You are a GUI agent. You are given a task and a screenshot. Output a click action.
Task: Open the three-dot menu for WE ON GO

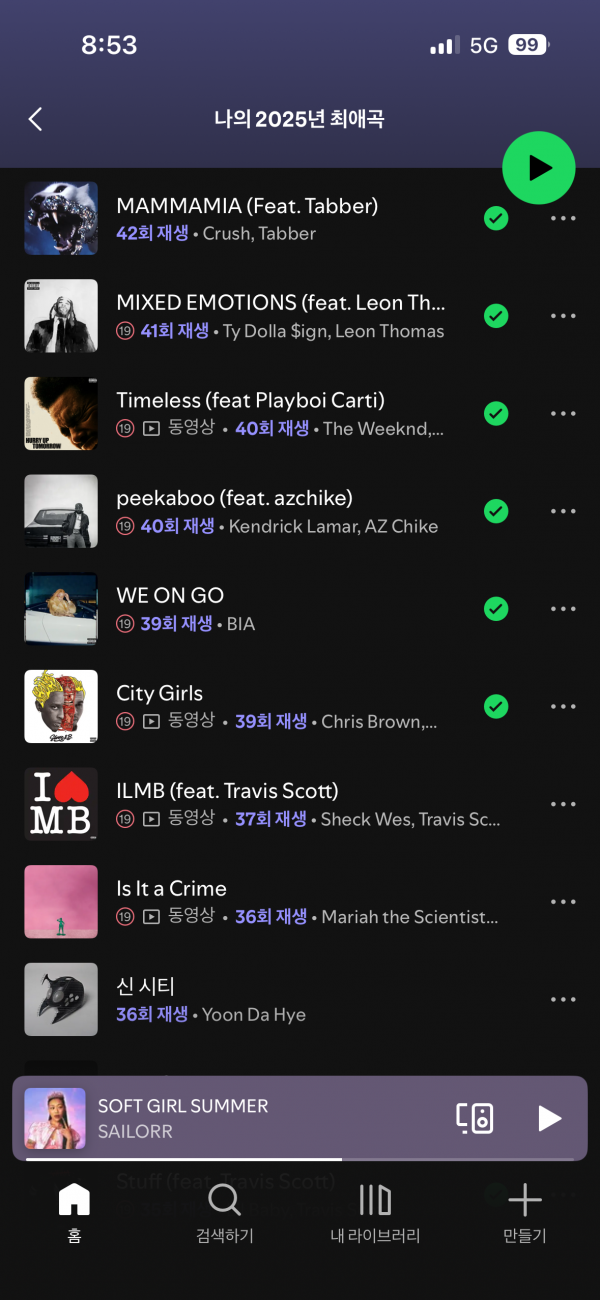(x=563, y=609)
